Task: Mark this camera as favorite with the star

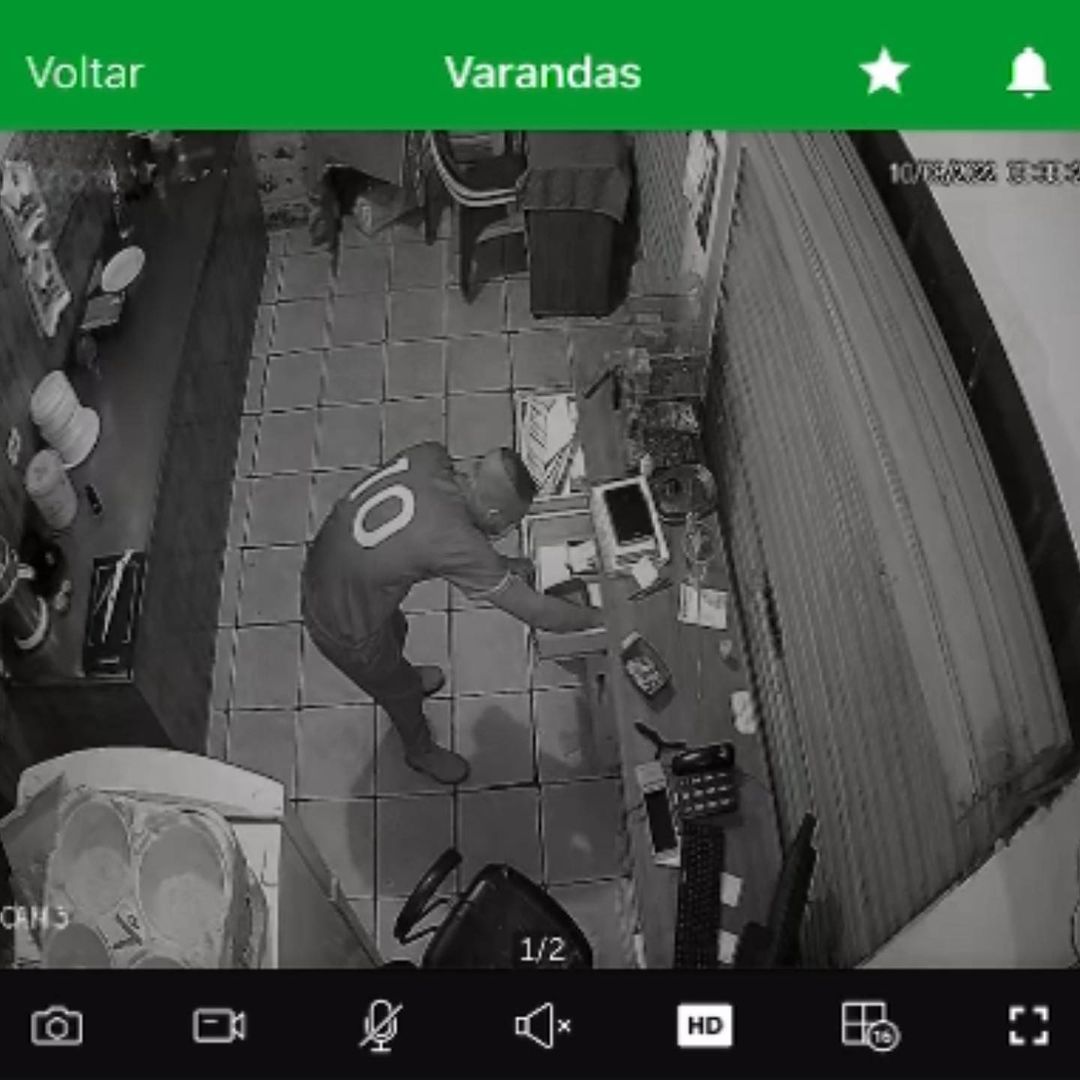Action: (884, 73)
